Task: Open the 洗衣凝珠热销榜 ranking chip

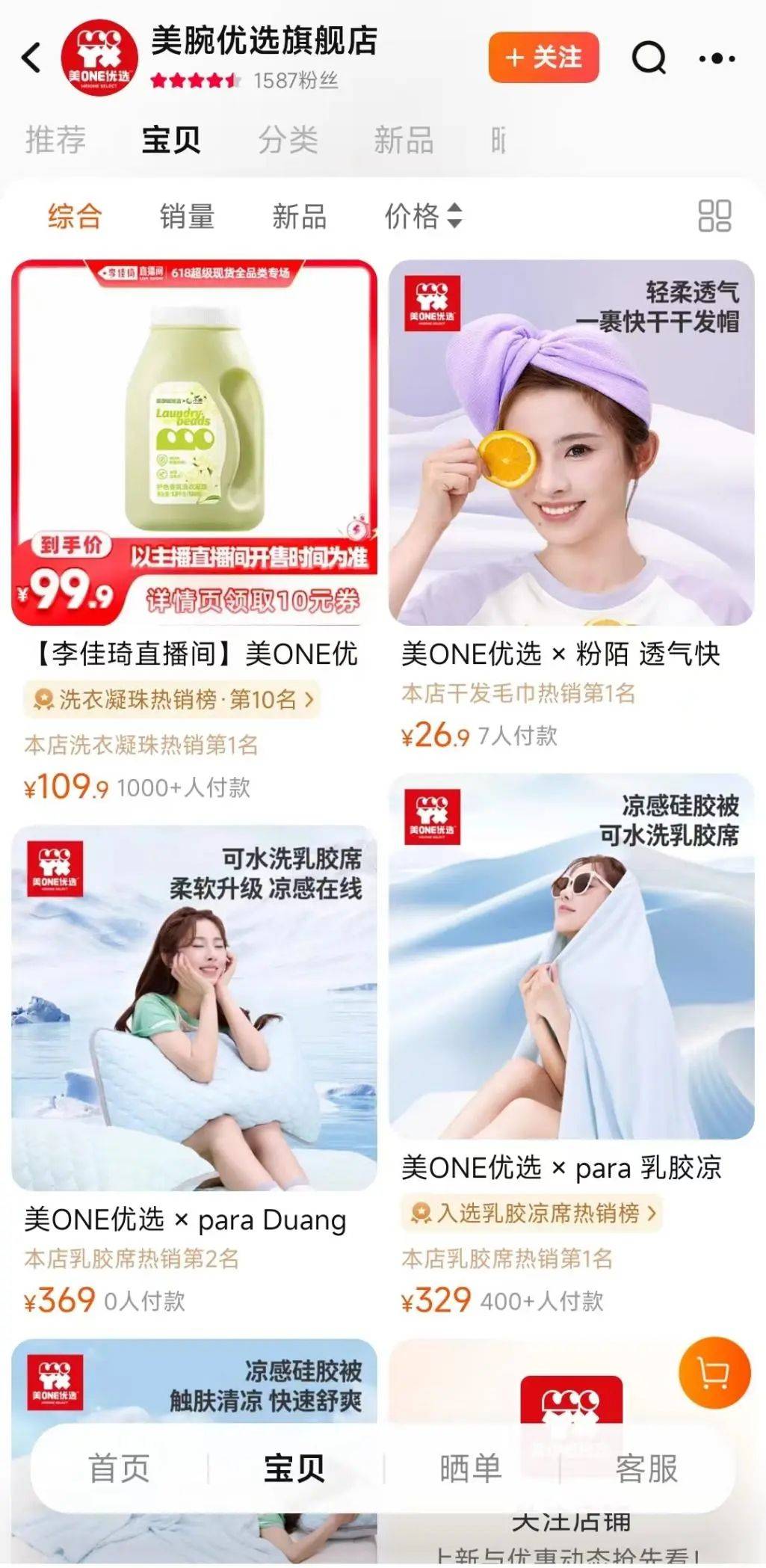Action: [173, 700]
